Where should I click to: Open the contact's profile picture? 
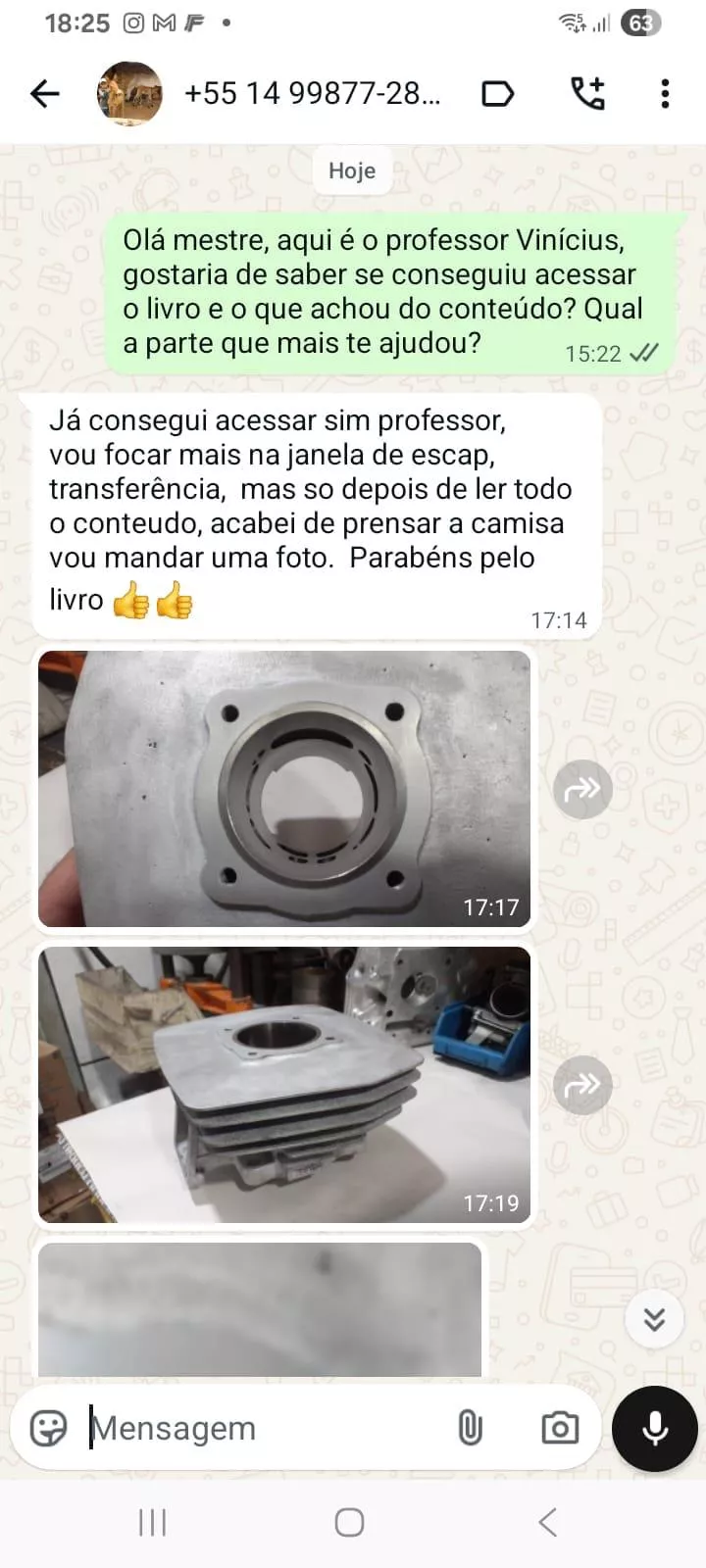point(129,94)
